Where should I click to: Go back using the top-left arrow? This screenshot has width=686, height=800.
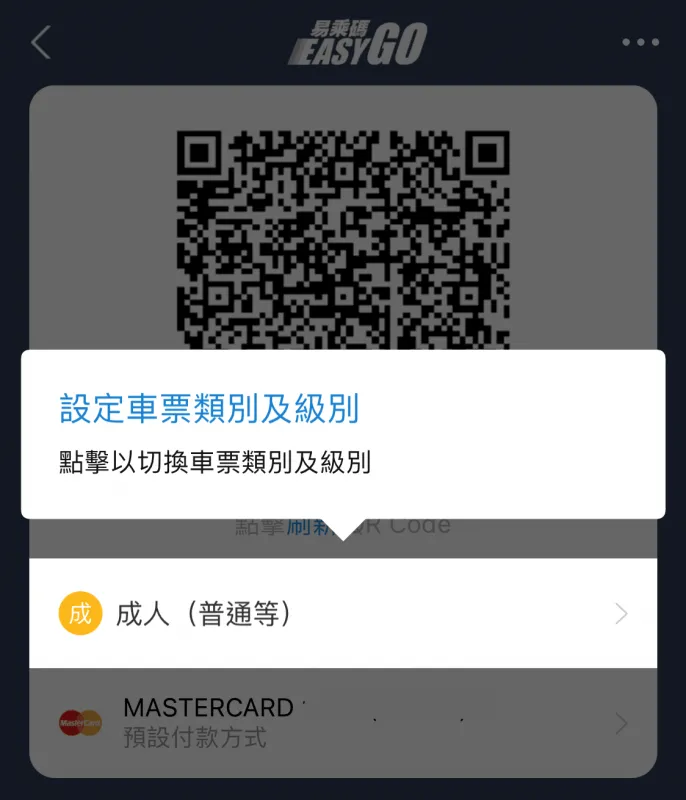point(41,43)
